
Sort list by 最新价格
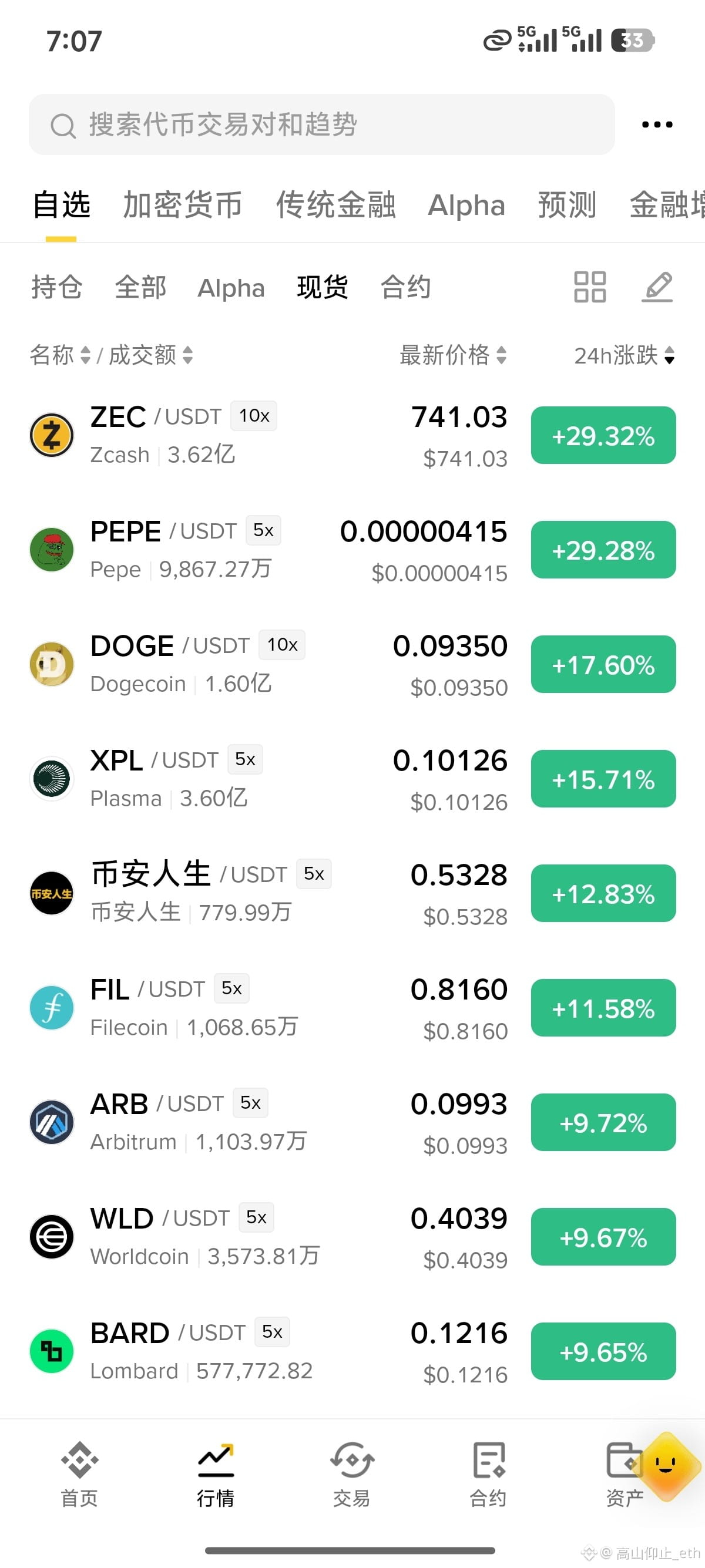(x=453, y=355)
